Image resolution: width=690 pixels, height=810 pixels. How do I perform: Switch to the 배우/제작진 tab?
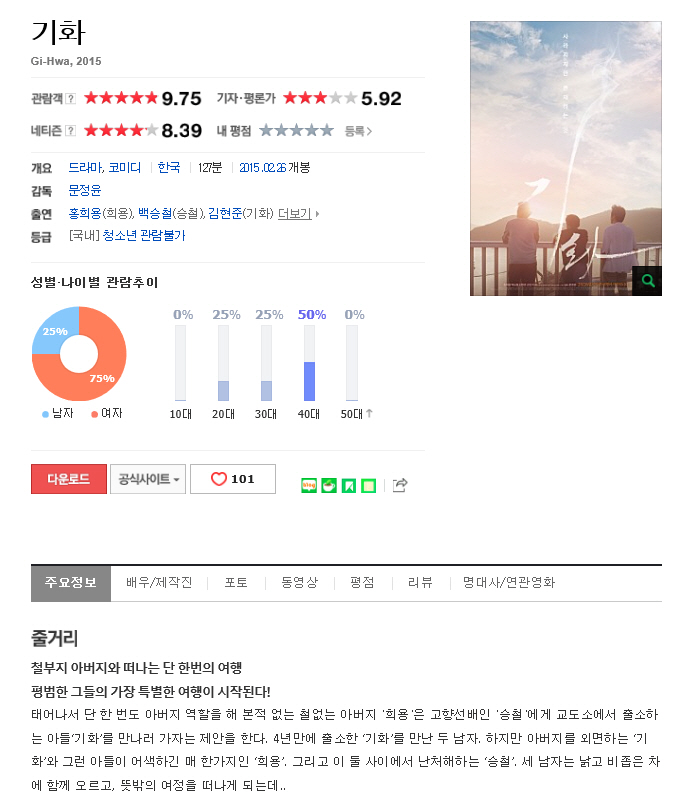click(159, 582)
